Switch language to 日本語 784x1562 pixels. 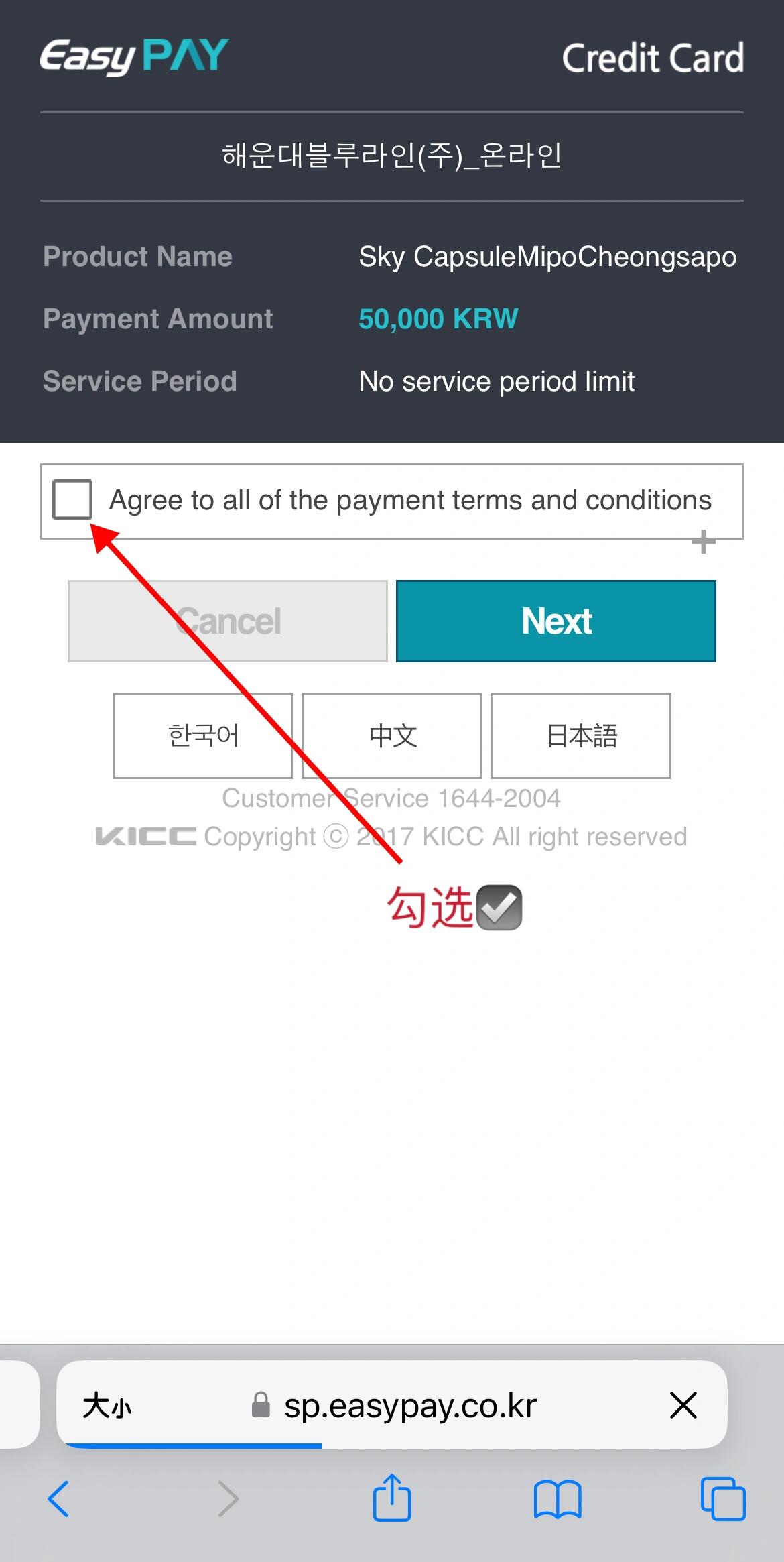(x=581, y=735)
